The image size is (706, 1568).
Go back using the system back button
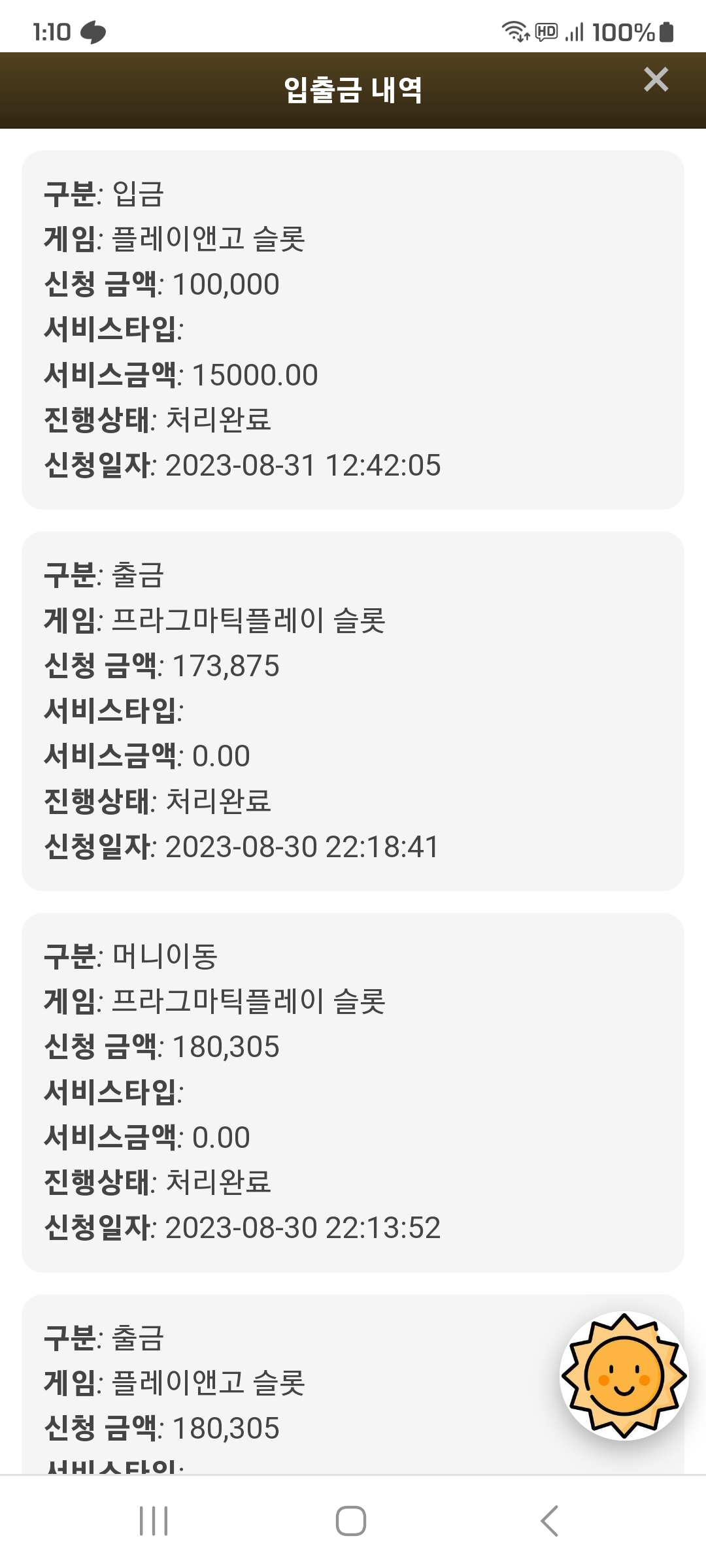[x=550, y=1521]
